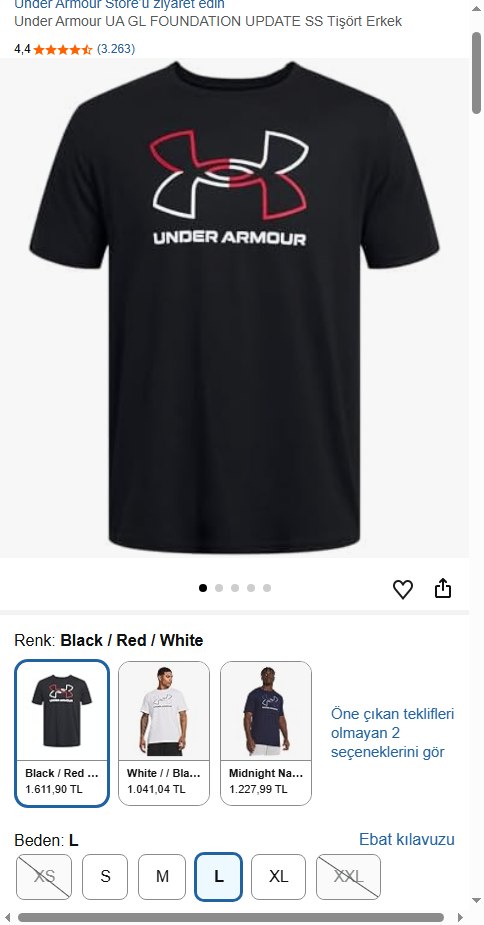The image size is (484, 925).
Task: Open the Ebat kılavuzu size guide
Action: [407, 839]
